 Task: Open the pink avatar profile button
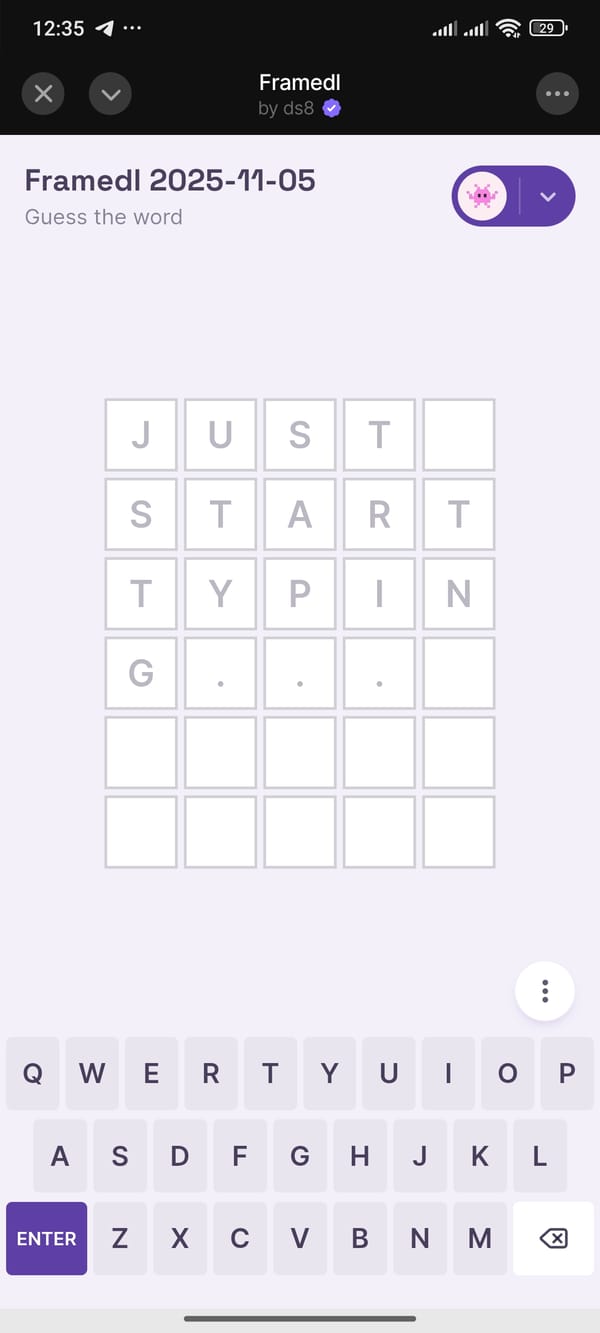[x=483, y=196]
